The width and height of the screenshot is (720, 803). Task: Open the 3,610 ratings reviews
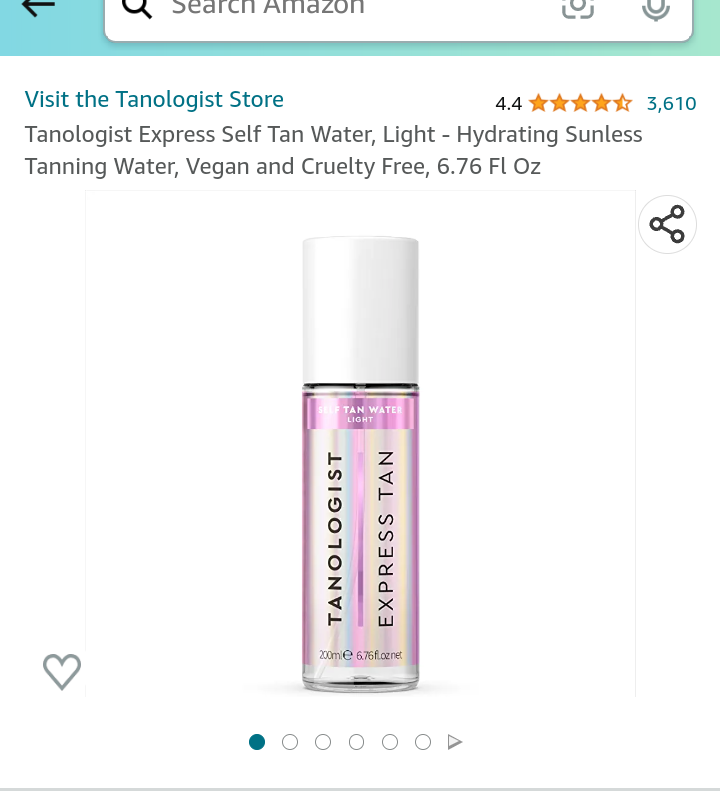tap(671, 103)
